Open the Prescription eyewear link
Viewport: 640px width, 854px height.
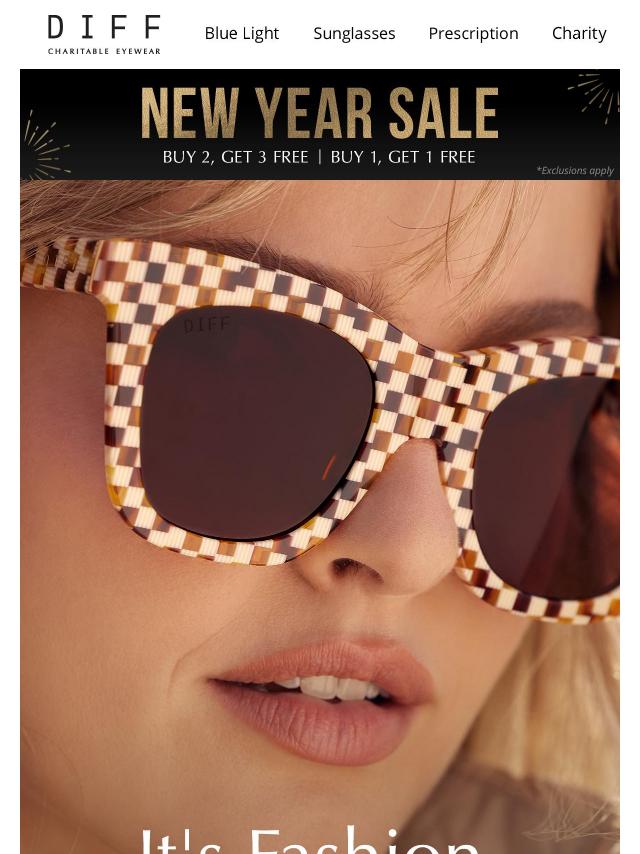coord(473,33)
